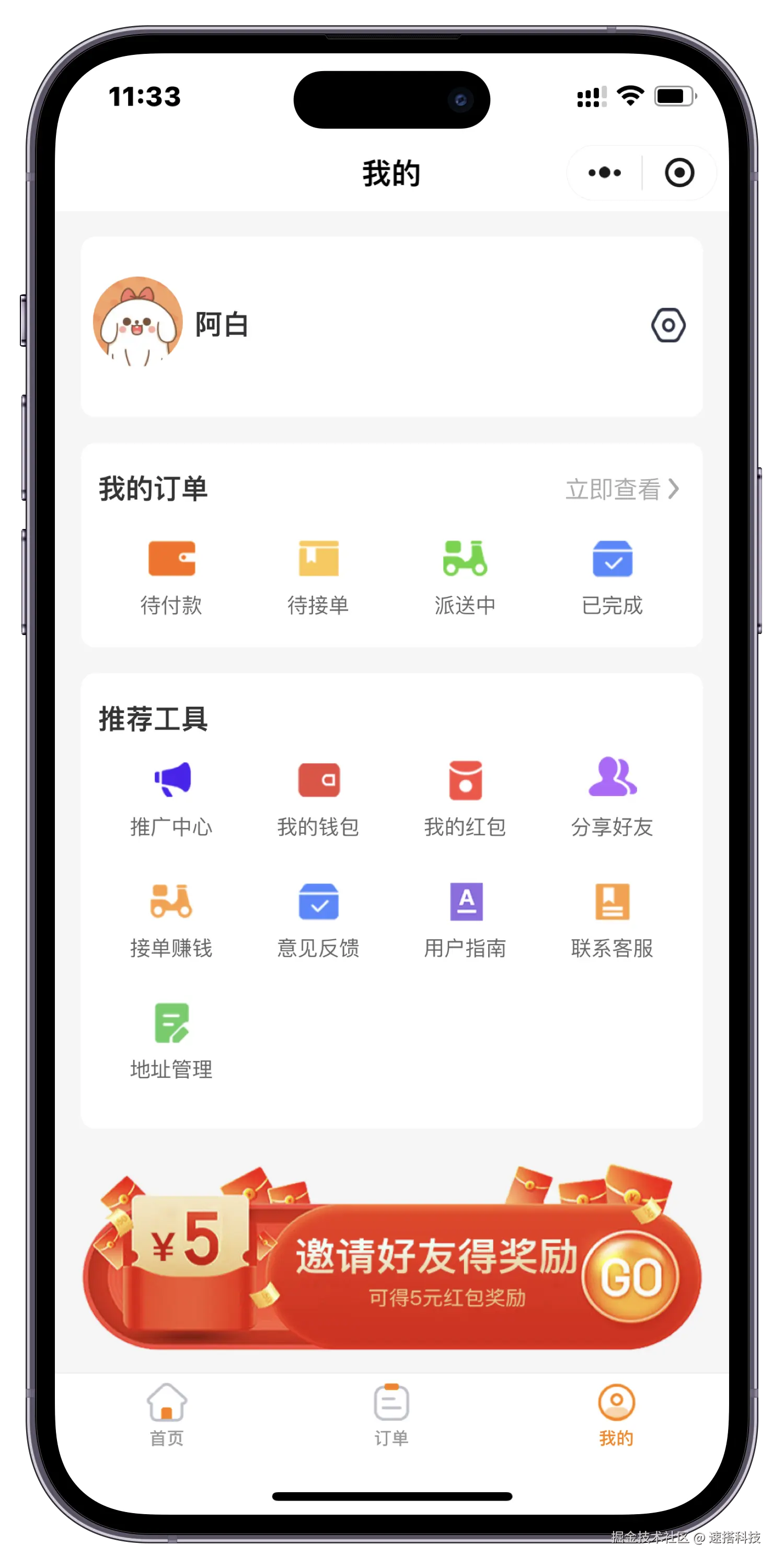Open 待付款 orders
Image resolution: width=784 pixels, height=1568 pixels.
pyautogui.click(x=171, y=575)
